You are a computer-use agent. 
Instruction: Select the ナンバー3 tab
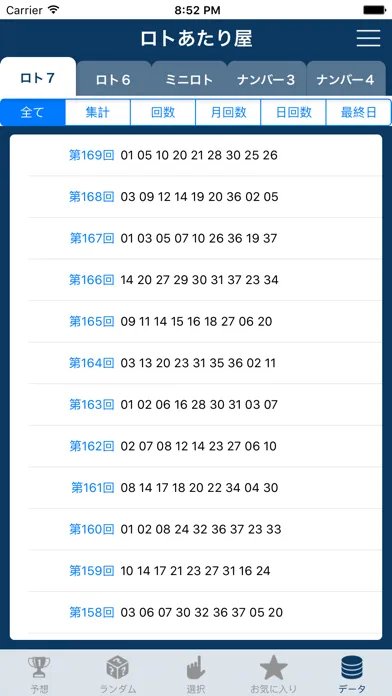point(266,79)
